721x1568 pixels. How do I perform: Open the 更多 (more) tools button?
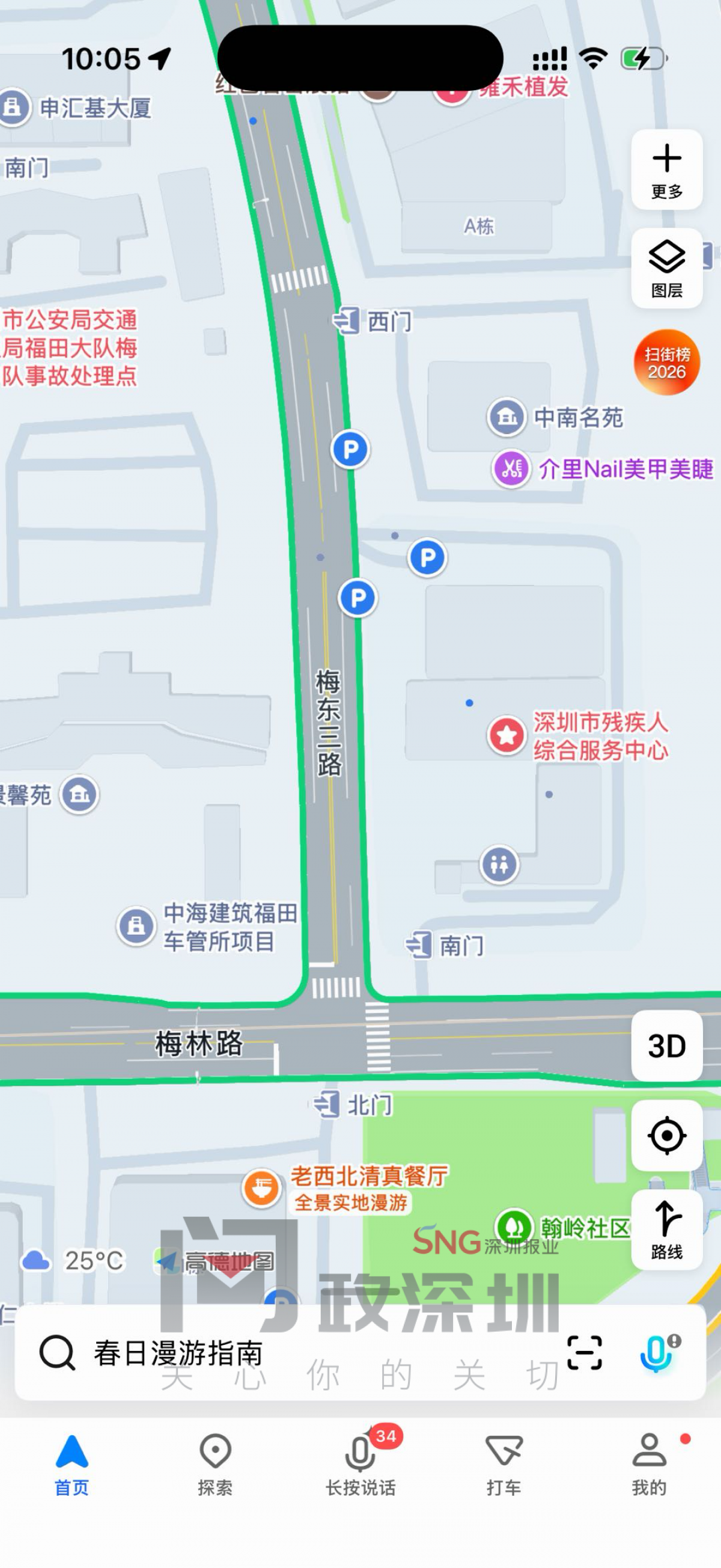(x=666, y=170)
